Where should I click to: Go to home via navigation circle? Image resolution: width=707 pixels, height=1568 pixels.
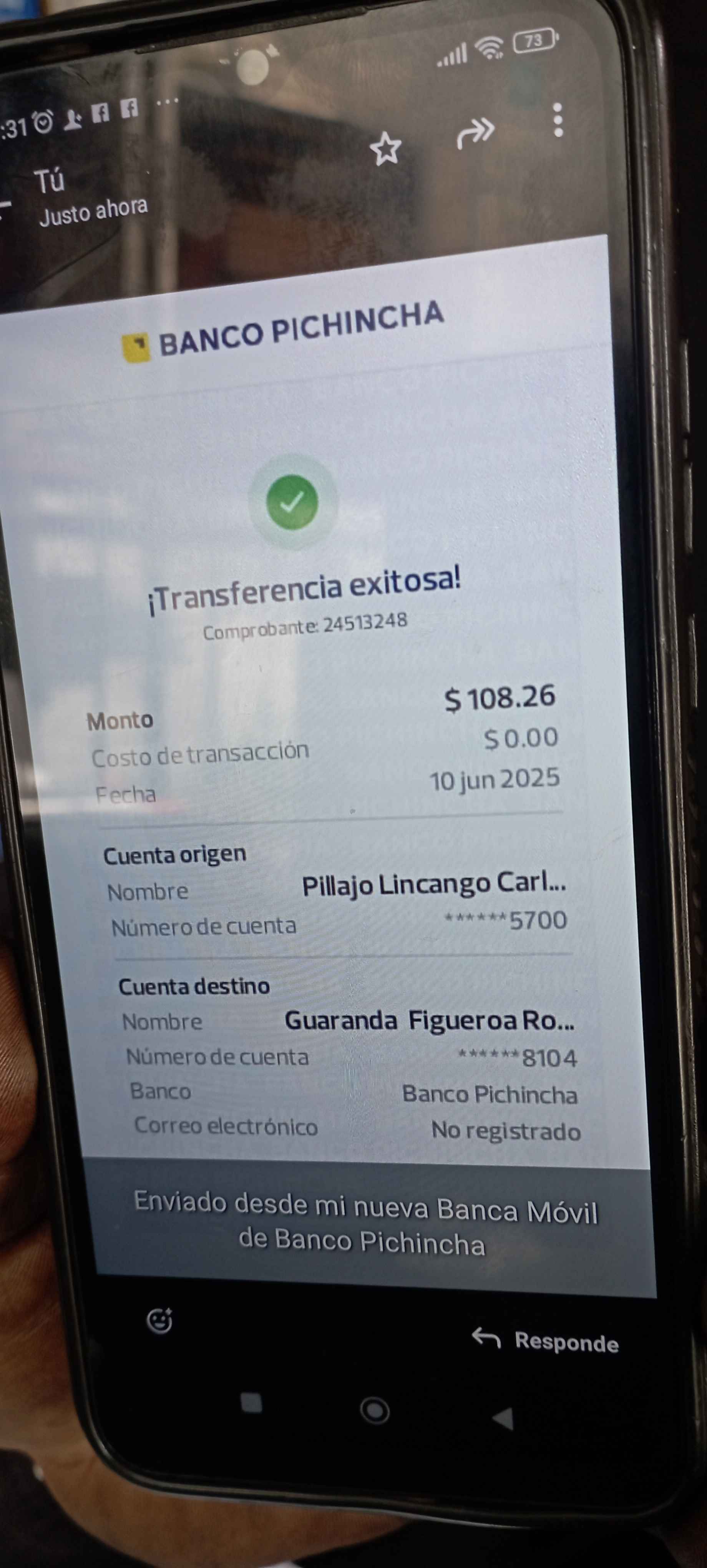click(375, 1409)
